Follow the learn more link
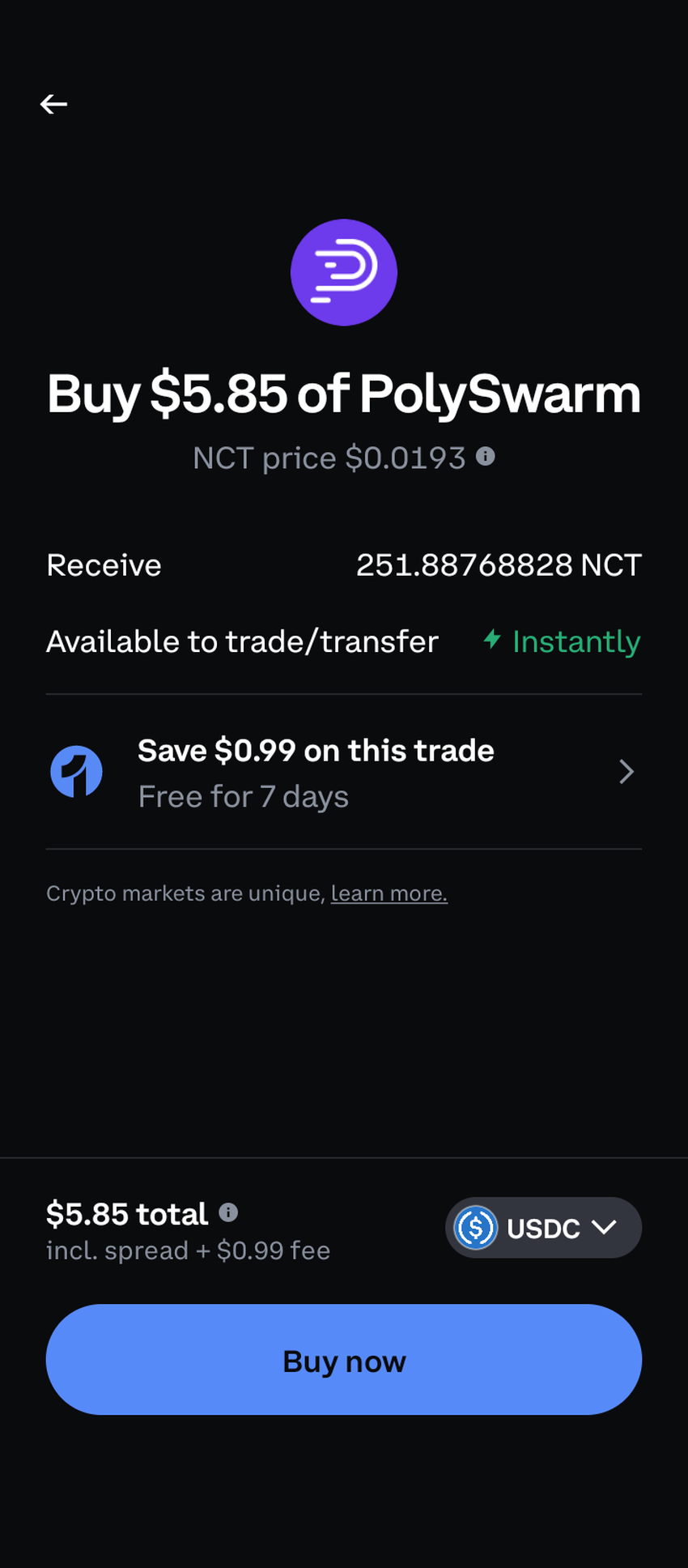Screen dimensions: 688x1568 tap(389, 893)
